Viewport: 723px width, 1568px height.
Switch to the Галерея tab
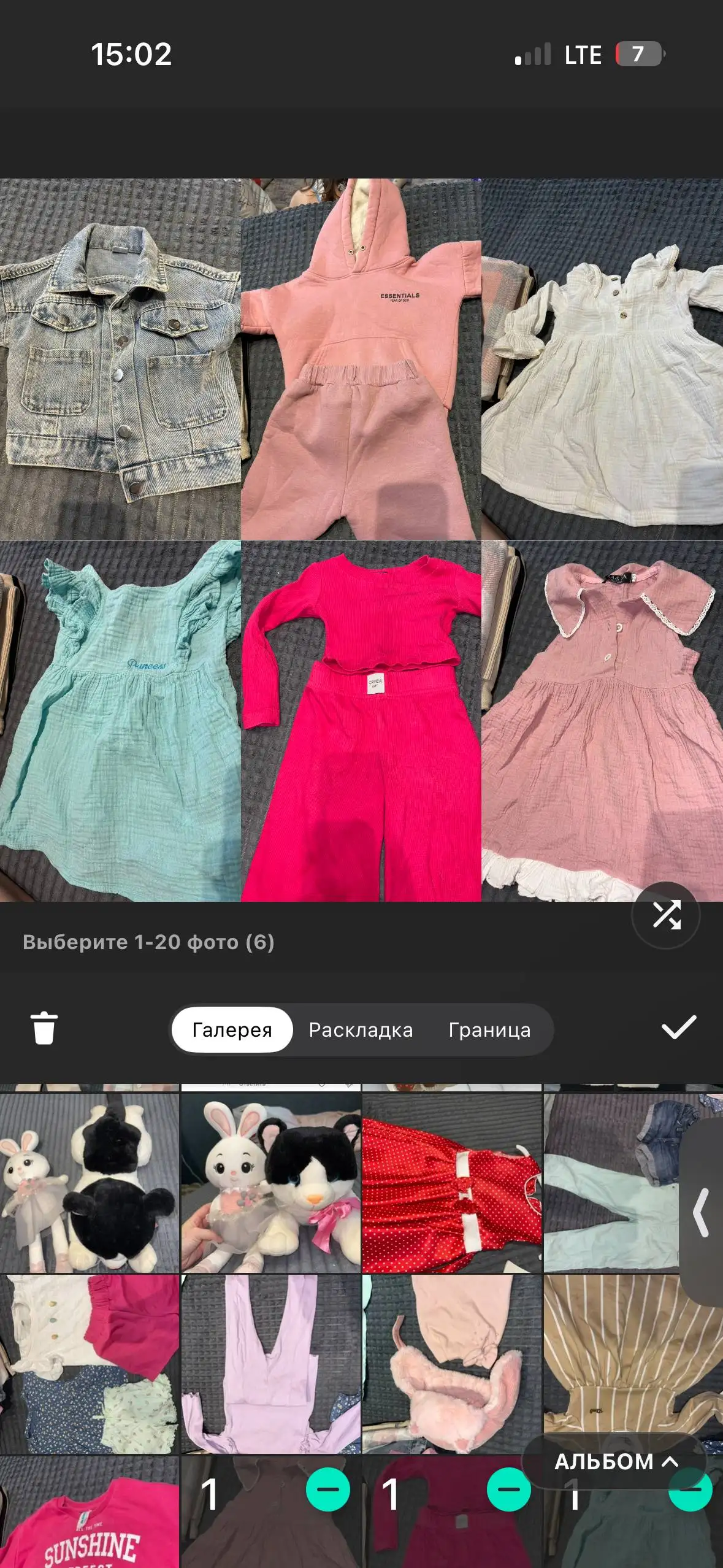232,1029
